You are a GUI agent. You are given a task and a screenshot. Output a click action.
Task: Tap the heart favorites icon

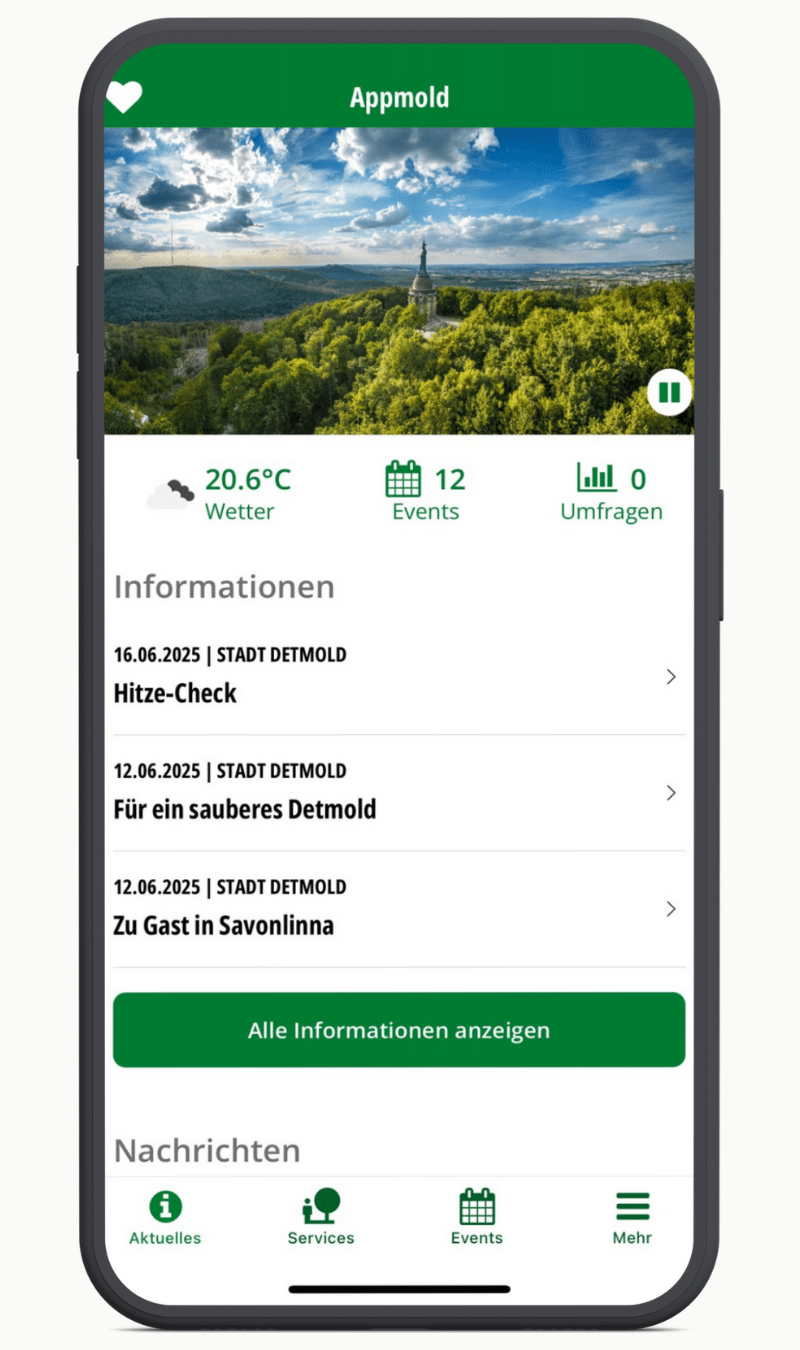click(x=125, y=97)
